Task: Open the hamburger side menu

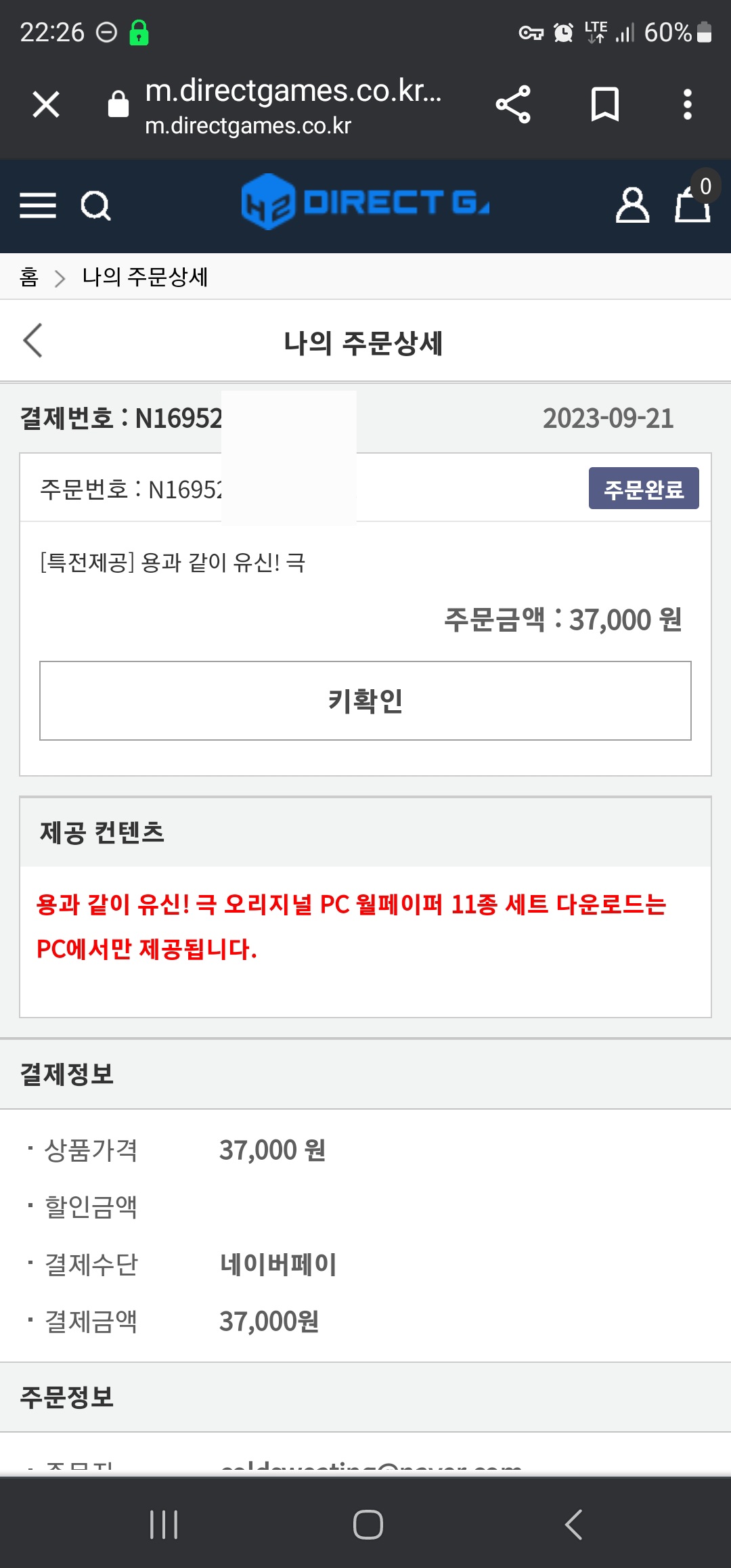Action: pos(38,205)
